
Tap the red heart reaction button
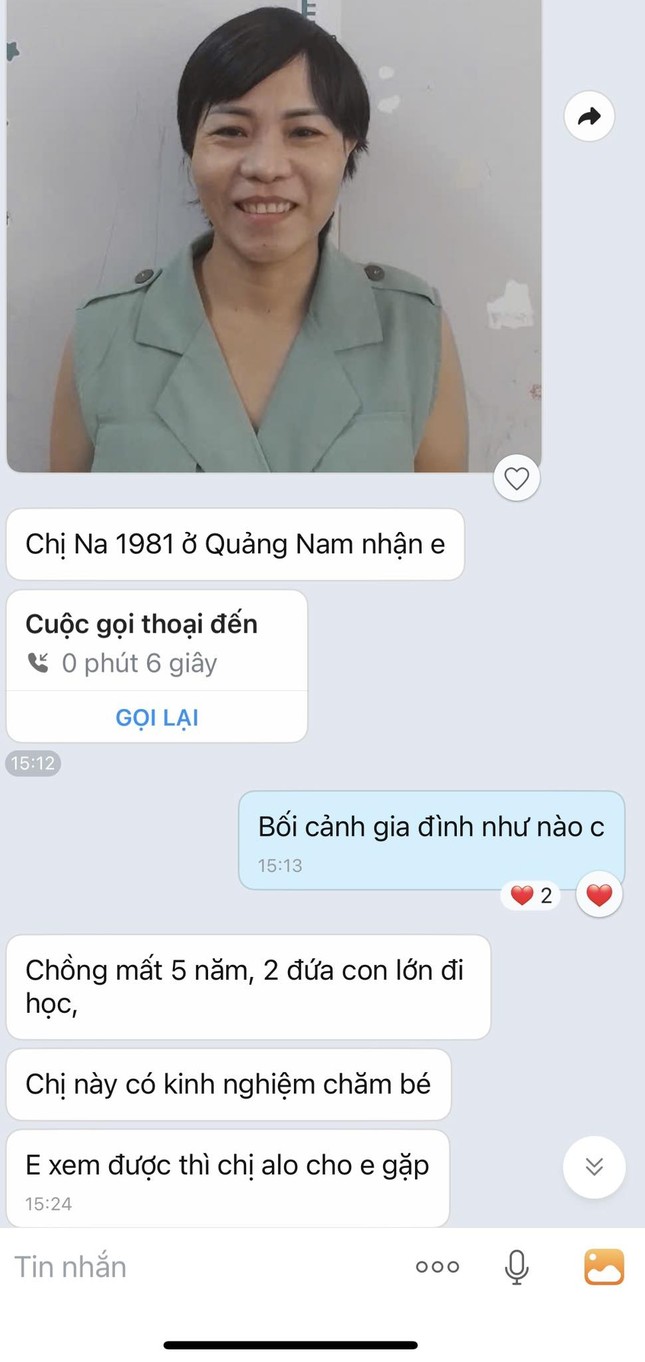pos(598,895)
